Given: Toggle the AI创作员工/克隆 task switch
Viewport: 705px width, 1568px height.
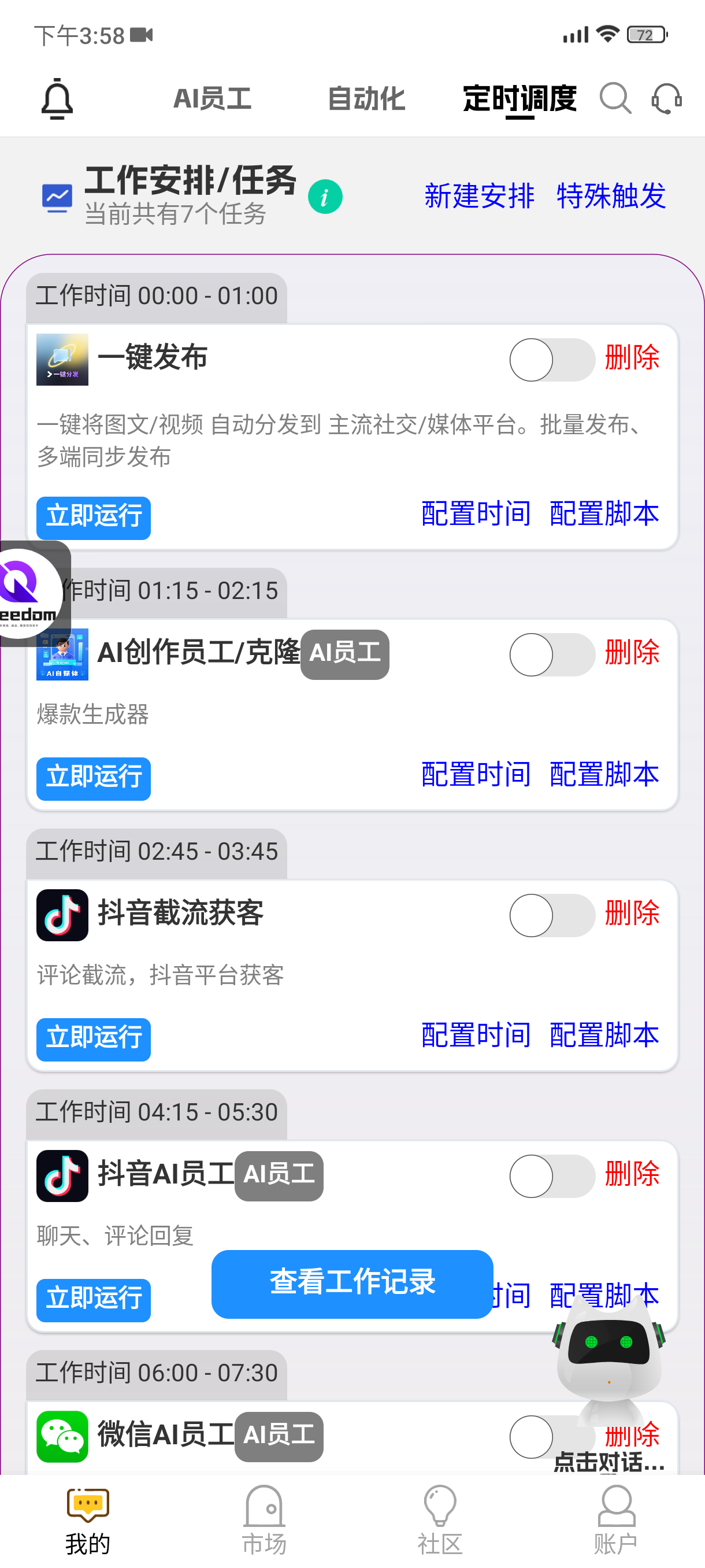Looking at the screenshot, I should [x=551, y=654].
